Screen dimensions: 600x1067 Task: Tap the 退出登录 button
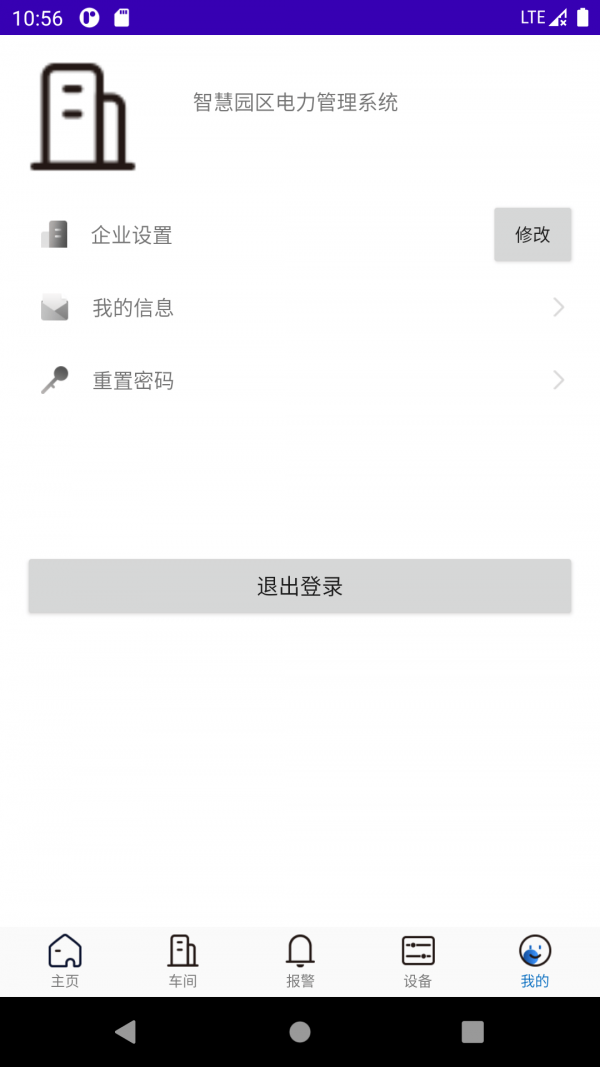300,586
